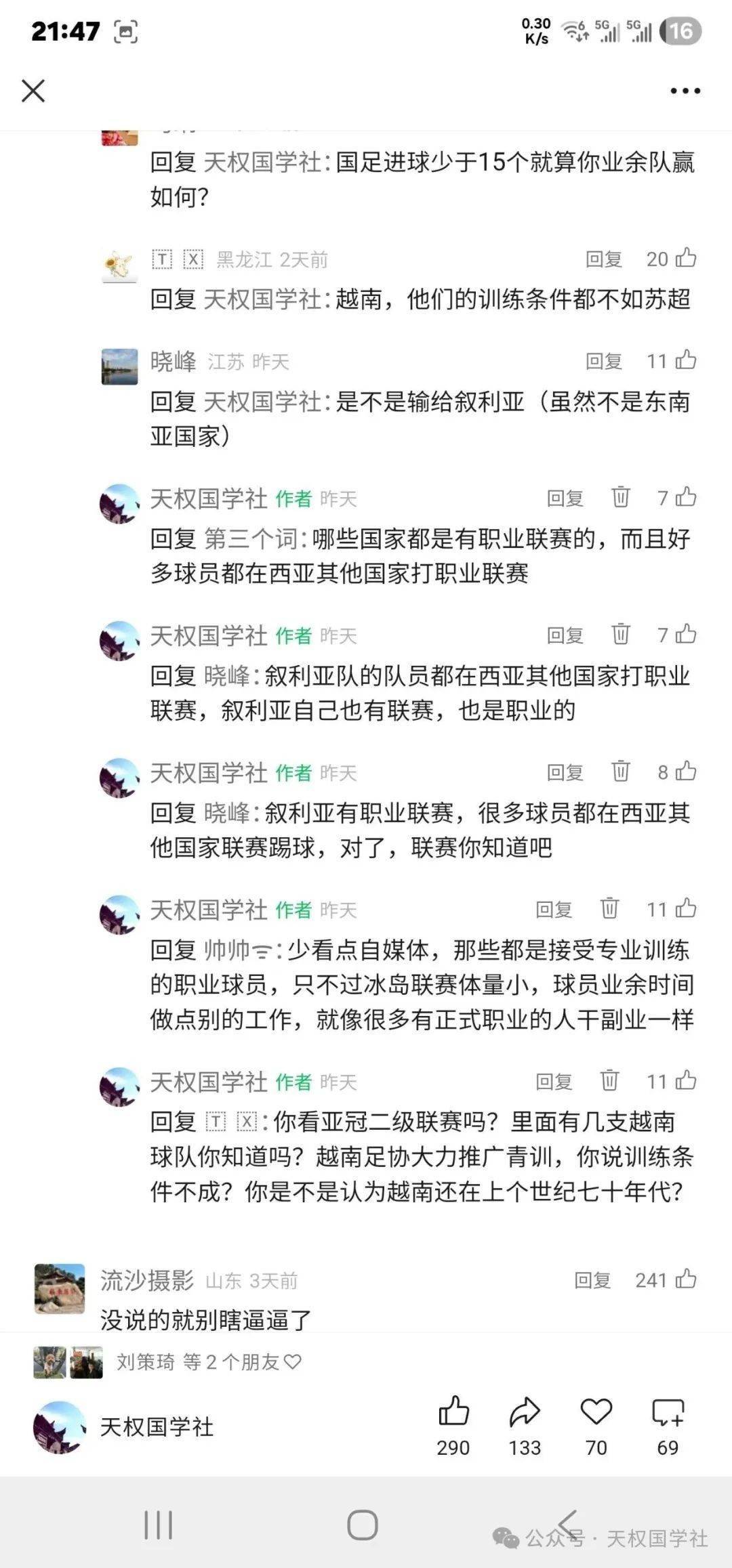This screenshot has width=732, height=1568.
Task: Close the article with the X icon
Action: 33,91
